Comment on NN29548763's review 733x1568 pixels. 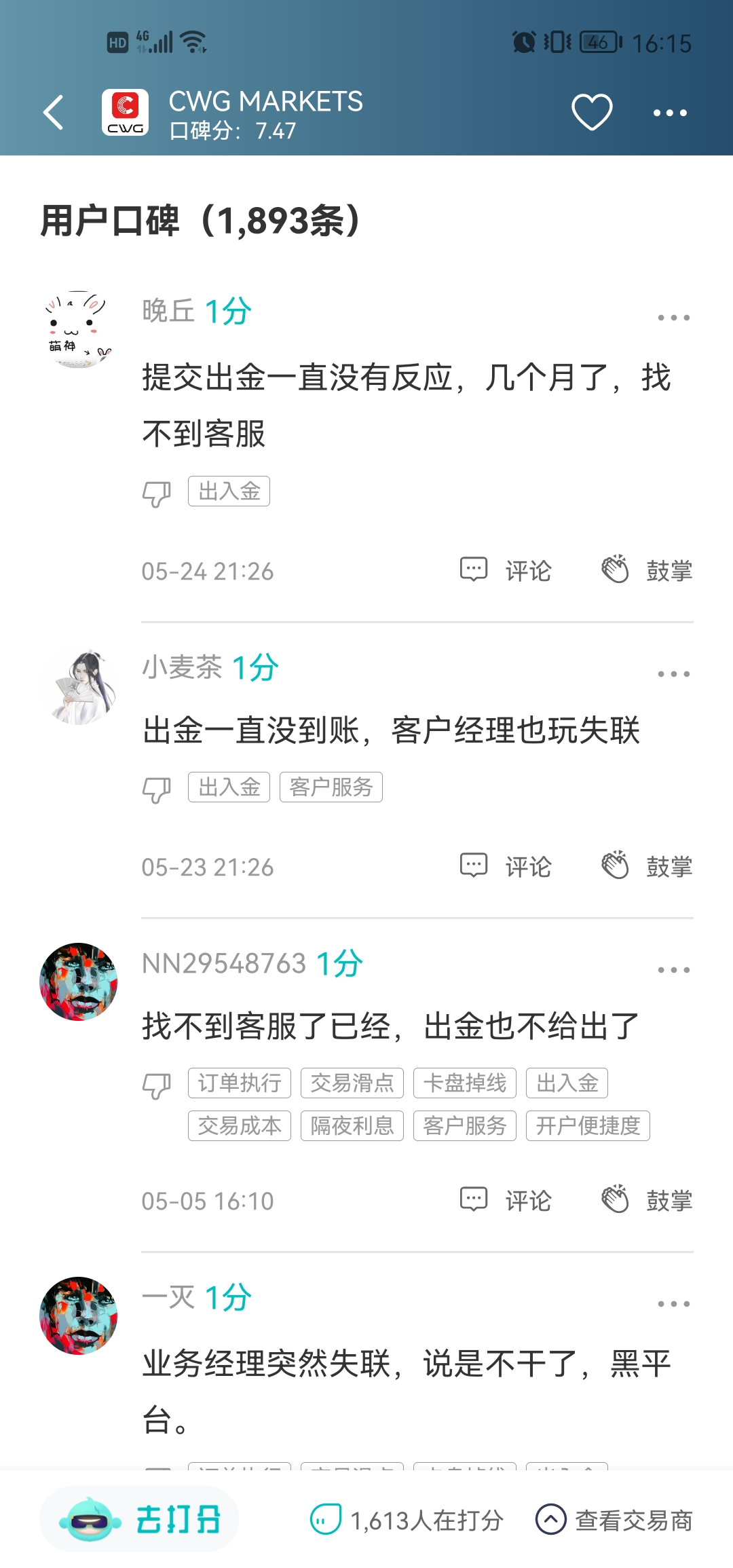click(506, 1201)
